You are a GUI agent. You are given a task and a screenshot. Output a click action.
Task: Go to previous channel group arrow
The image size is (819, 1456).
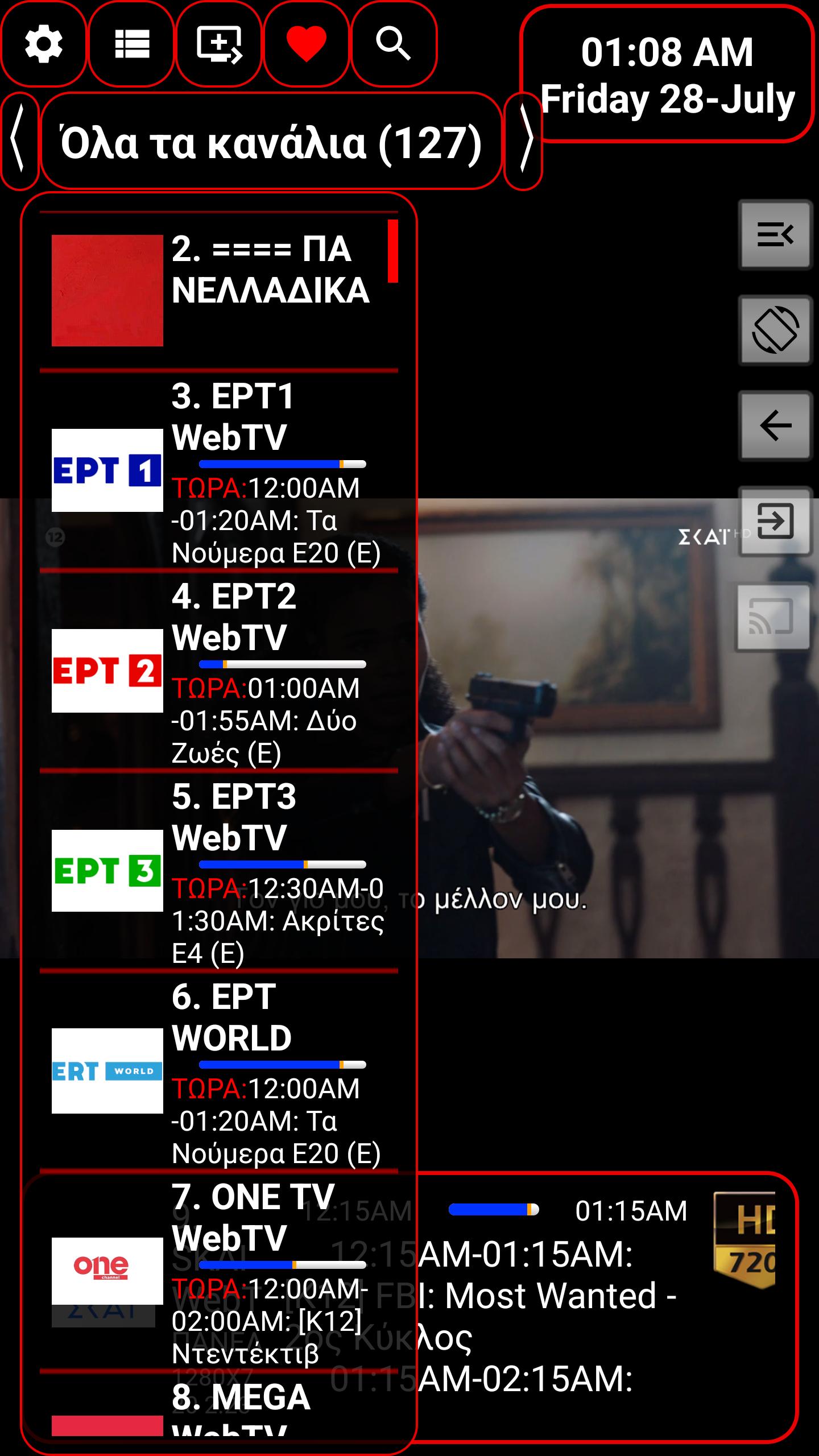(x=20, y=141)
